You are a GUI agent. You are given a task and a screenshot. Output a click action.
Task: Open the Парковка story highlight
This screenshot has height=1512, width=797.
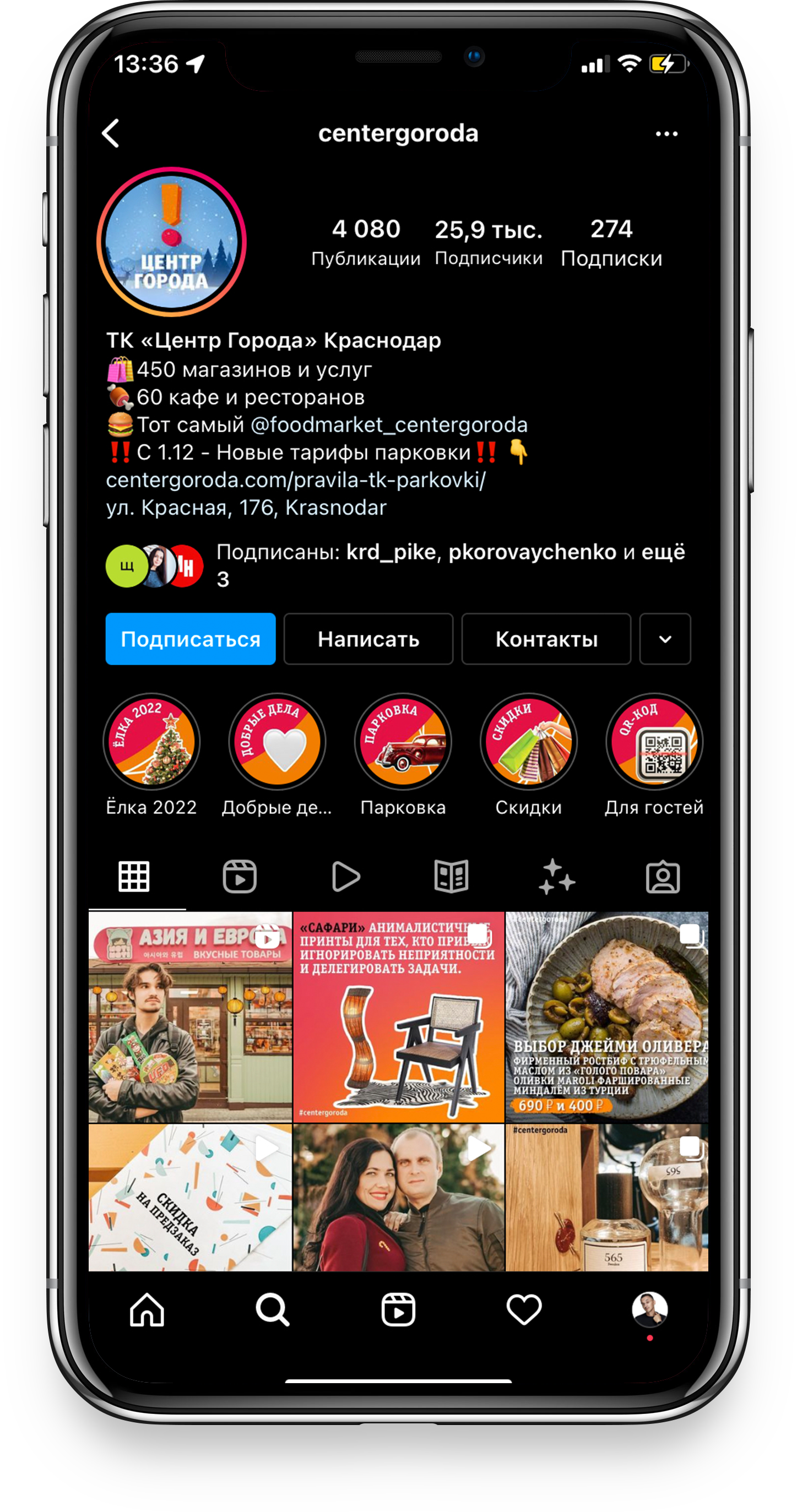pyautogui.click(x=403, y=742)
